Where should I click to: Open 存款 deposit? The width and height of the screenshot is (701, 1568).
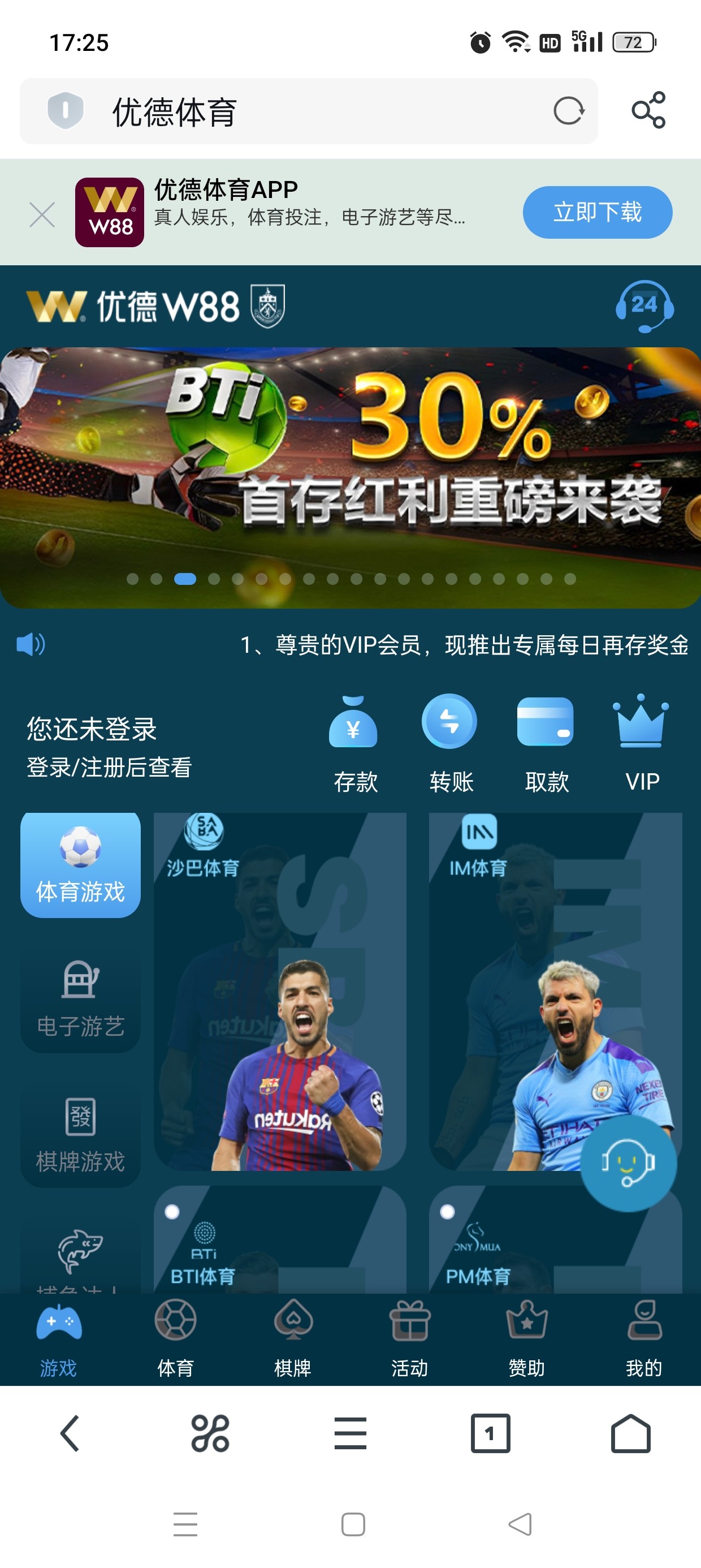tap(355, 744)
